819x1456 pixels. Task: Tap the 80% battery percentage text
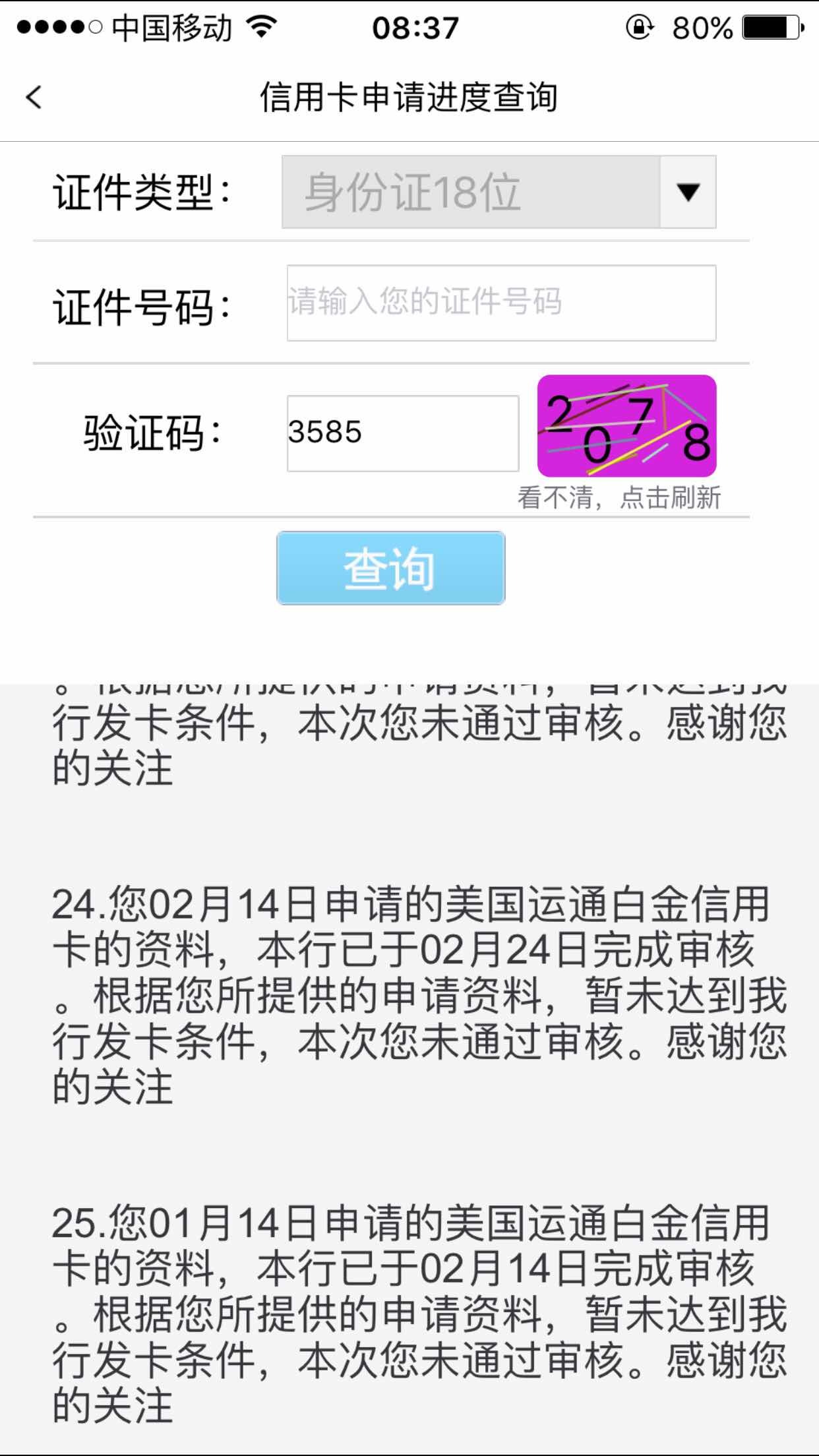(x=704, y=26)
